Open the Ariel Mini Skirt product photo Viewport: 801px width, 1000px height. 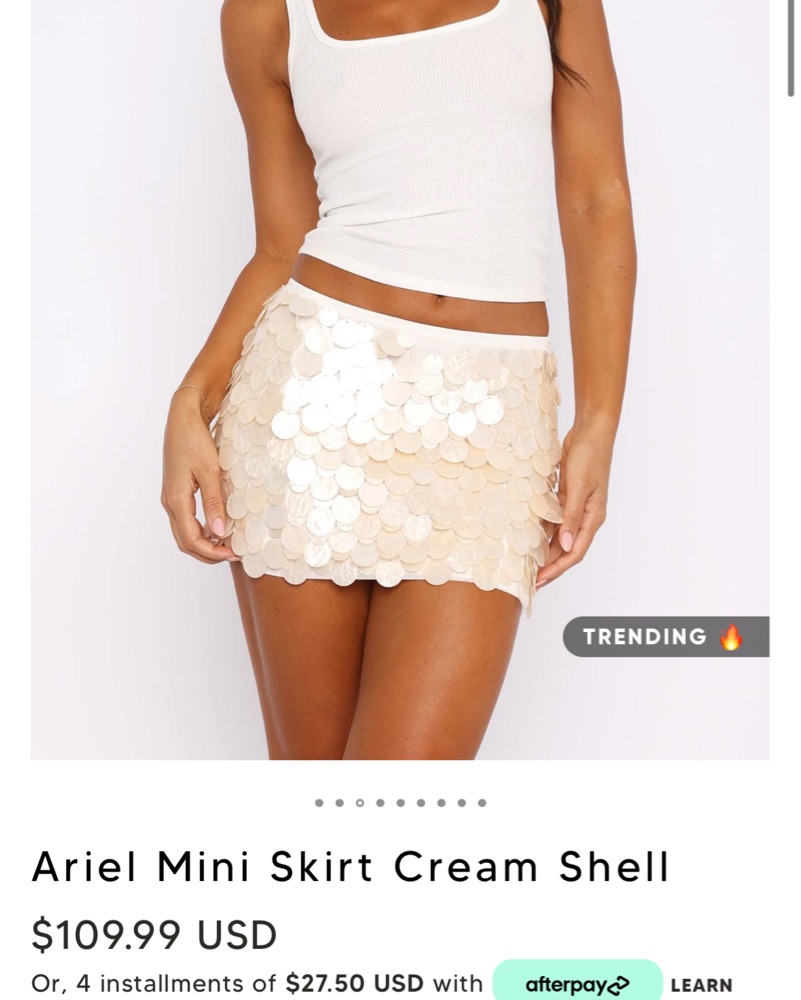[x=400, y=380]
